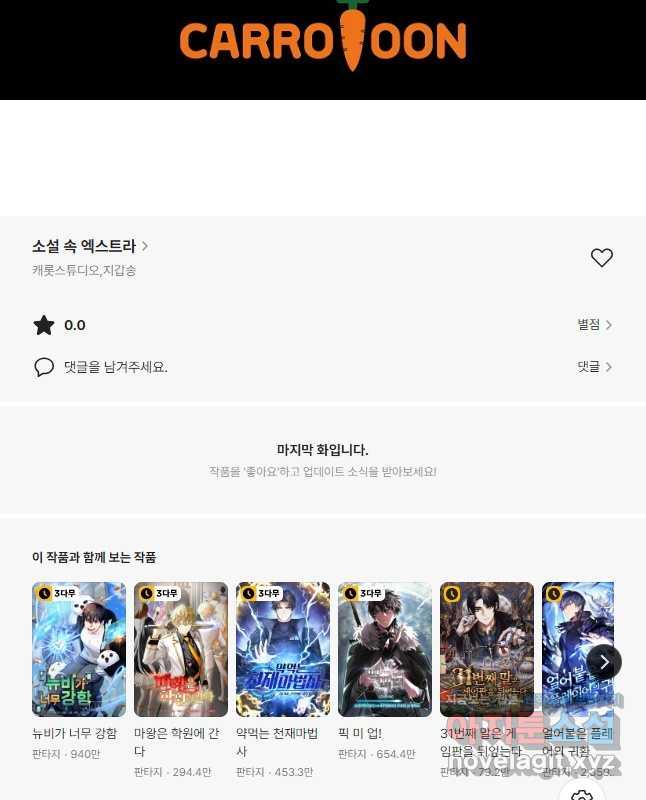Screen dimensions: 646x800
Task: Show next recommended works with arrow
Action: [604, 662]
